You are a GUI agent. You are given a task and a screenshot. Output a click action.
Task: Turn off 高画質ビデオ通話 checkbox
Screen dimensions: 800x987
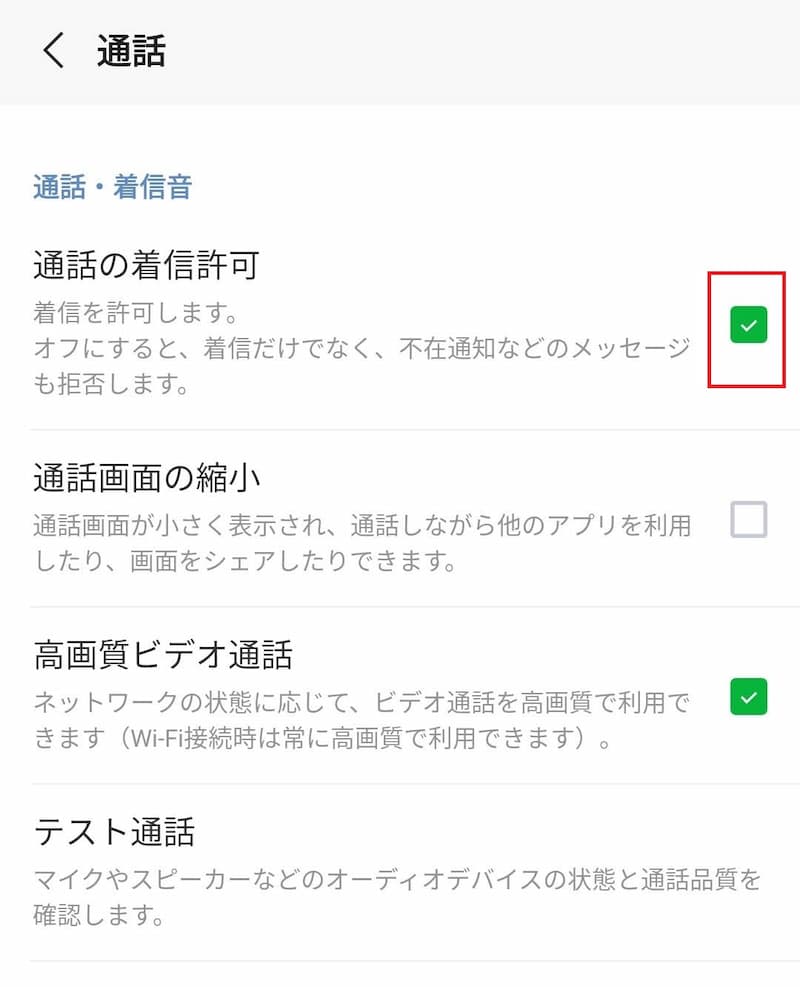point(748,696)
